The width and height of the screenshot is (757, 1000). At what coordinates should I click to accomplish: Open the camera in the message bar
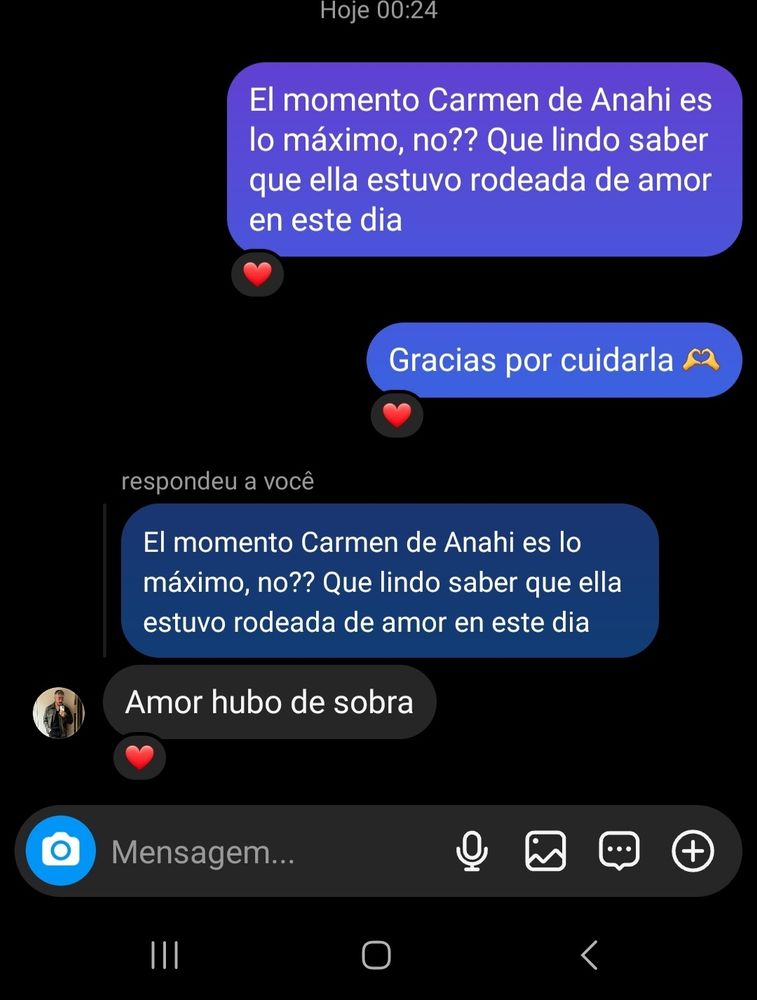pyautogui.click(x=60, y=851)
